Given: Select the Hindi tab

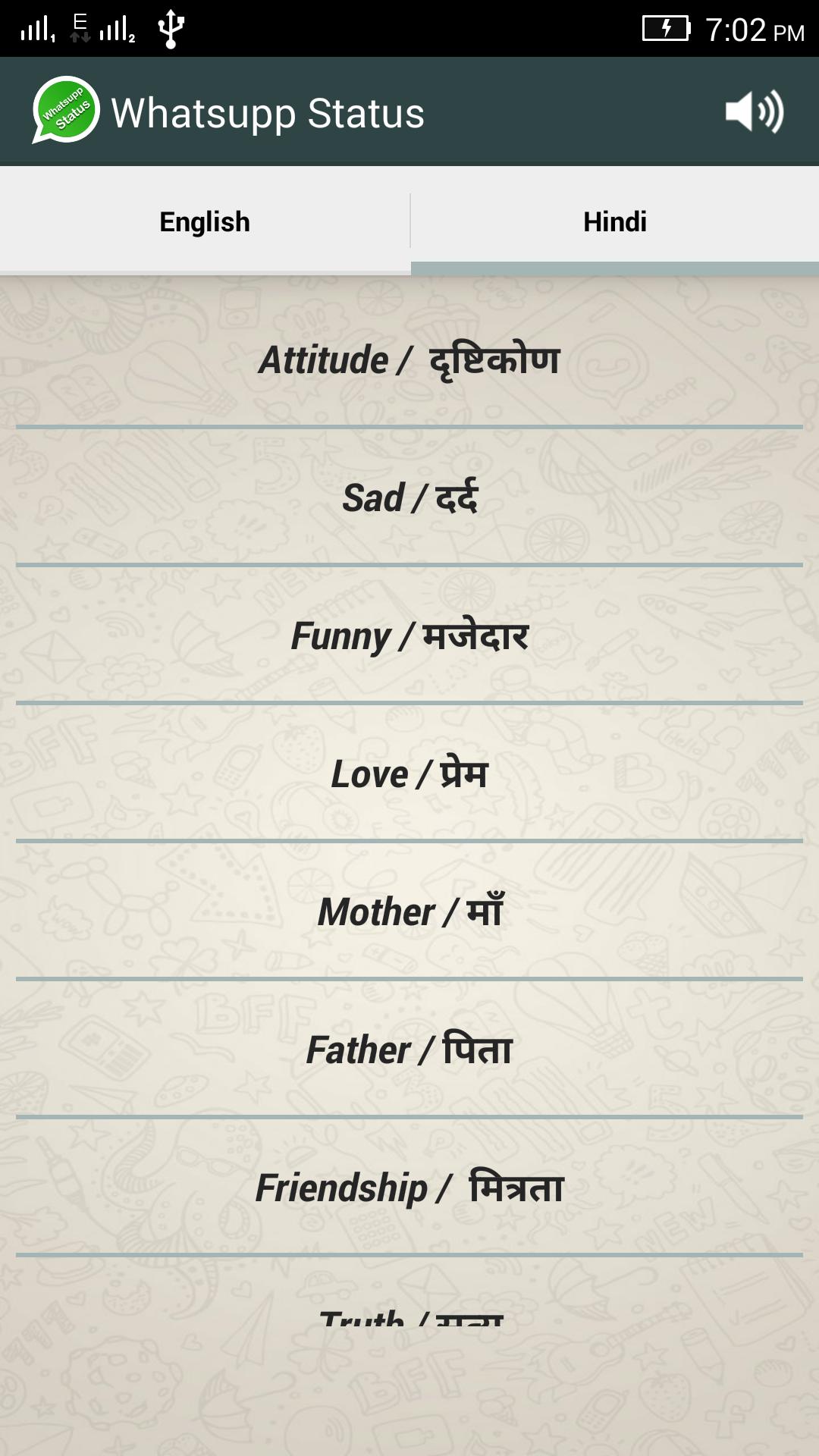Looking at the screenshot, I should click(615, 221).
